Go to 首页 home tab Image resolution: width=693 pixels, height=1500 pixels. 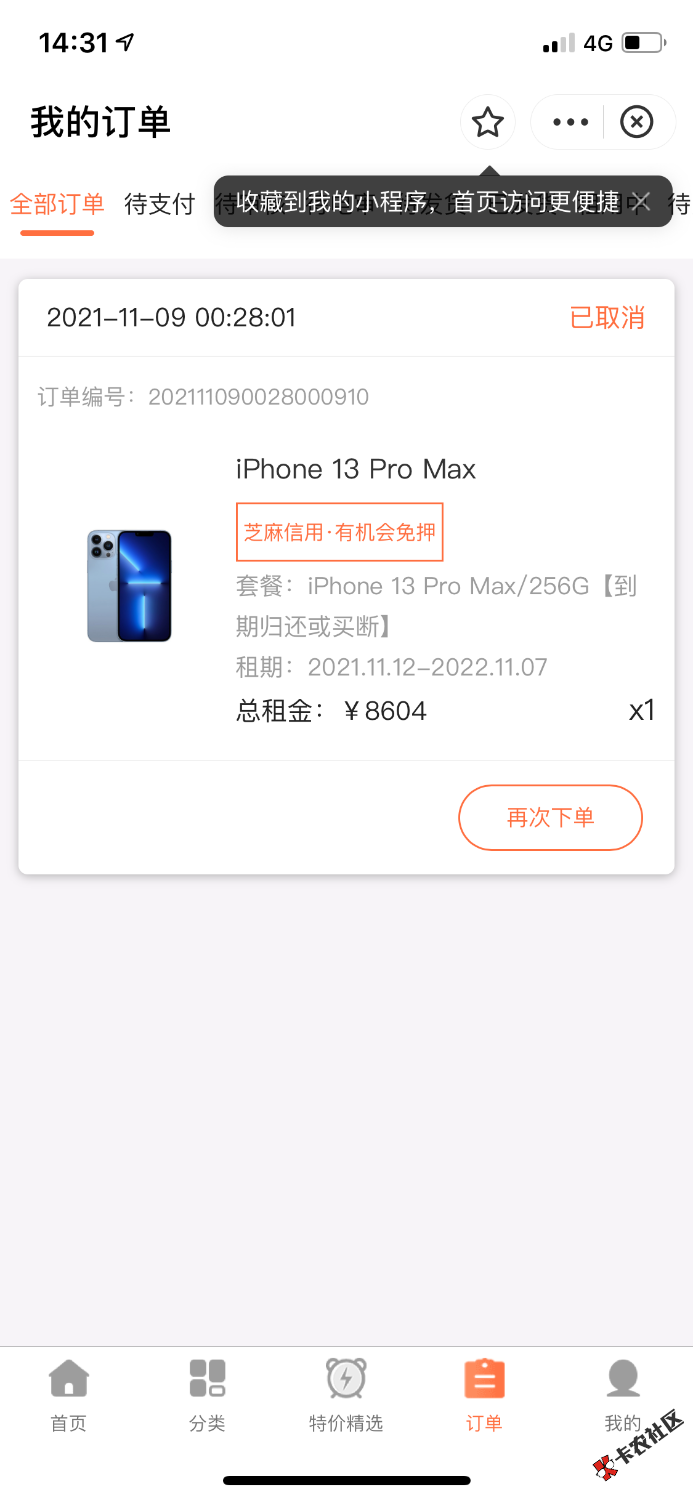pyautogui.click(x=69, y=1394)
